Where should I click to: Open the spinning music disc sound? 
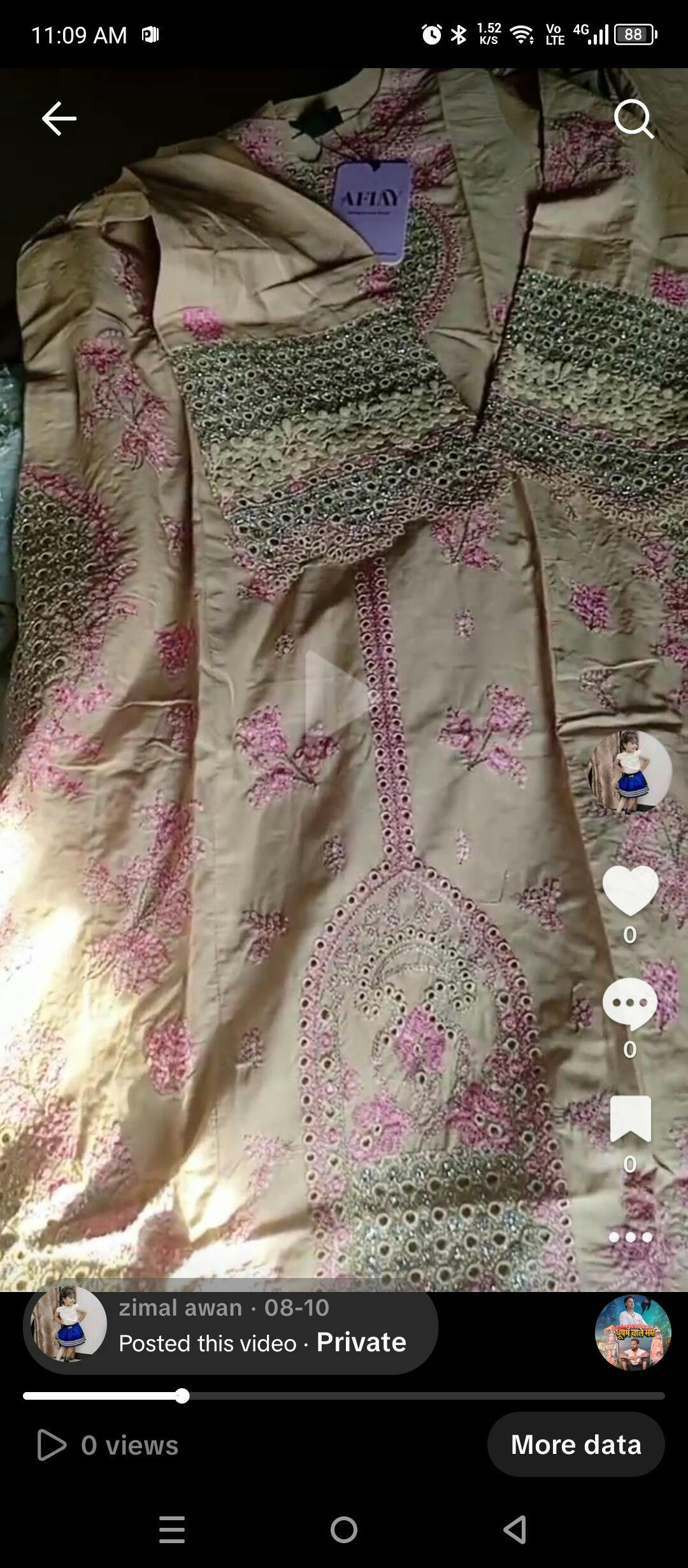(633, 1332)
